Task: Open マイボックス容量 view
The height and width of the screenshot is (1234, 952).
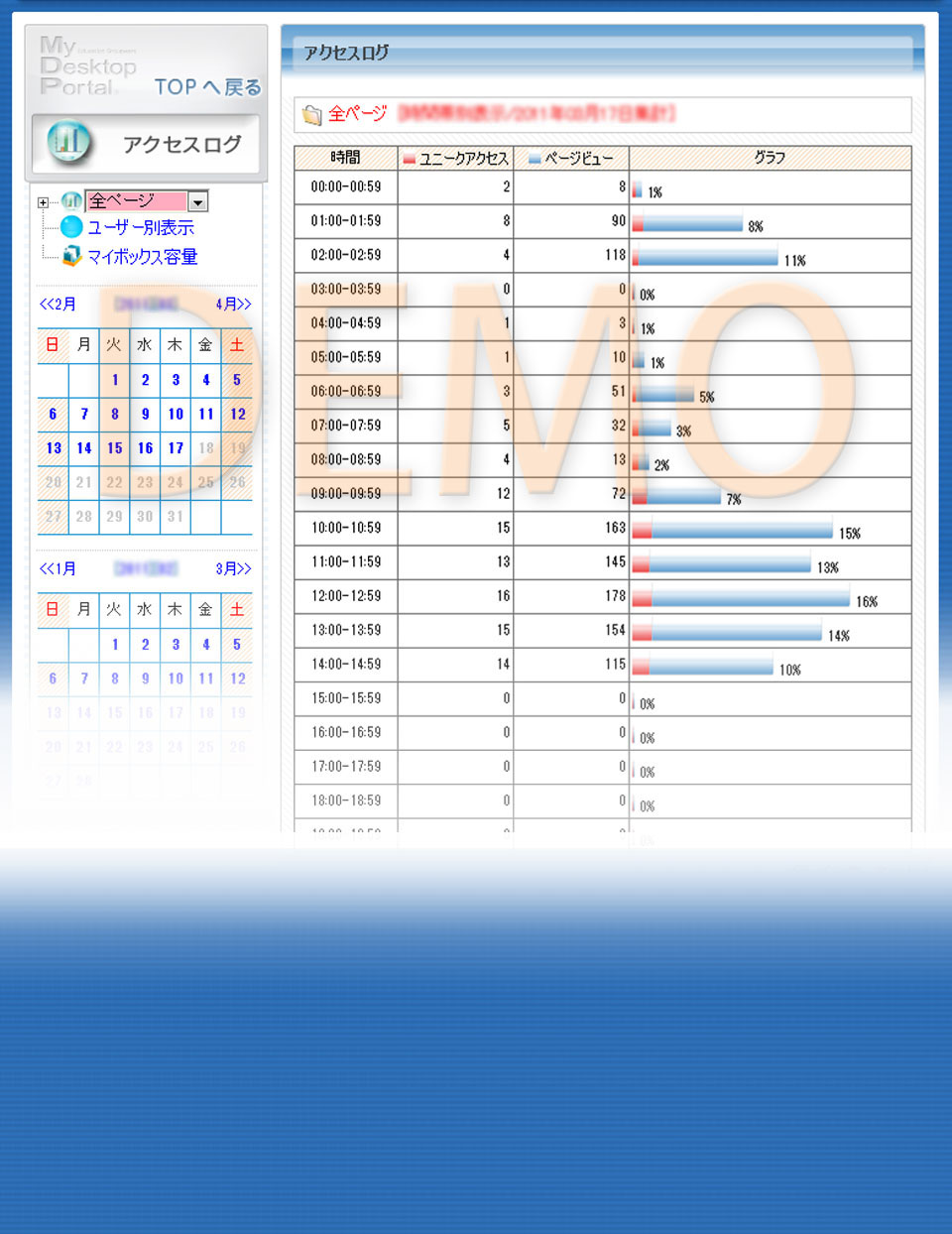Action: tap(142, 257)
